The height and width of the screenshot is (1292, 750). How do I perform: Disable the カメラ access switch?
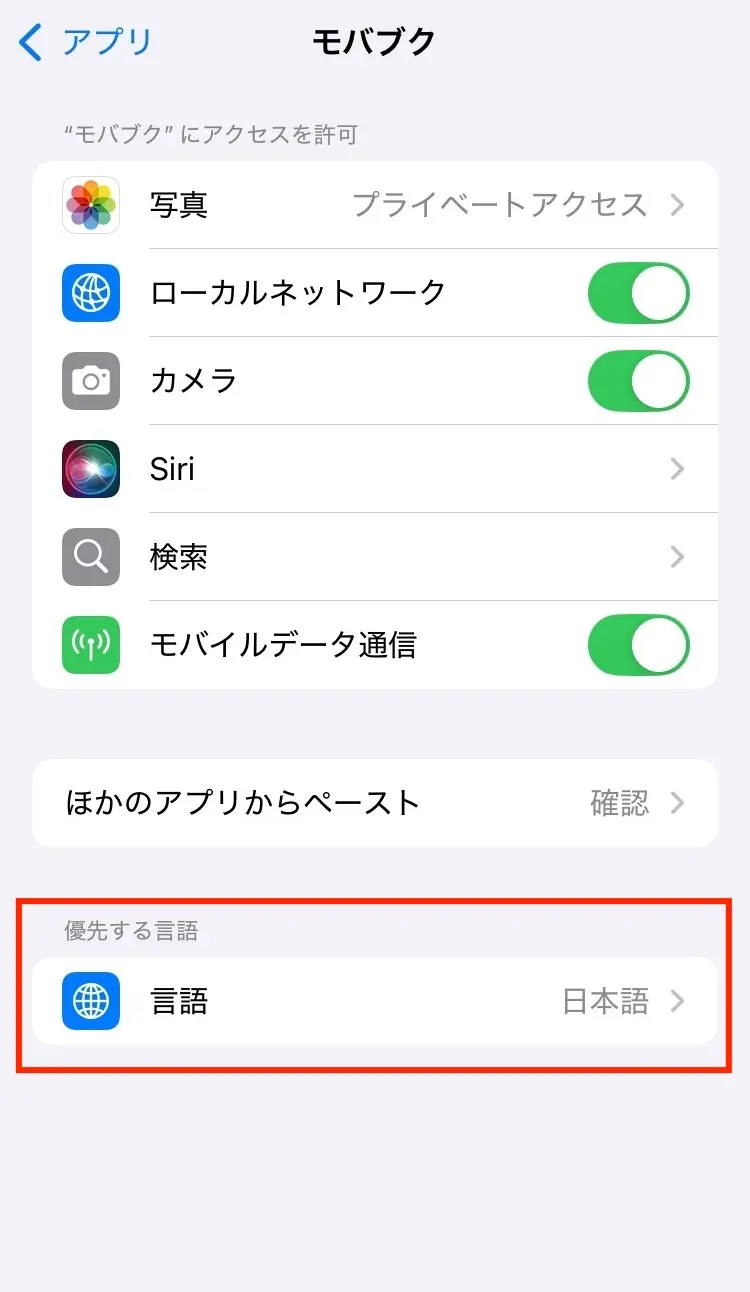[638, 381]
